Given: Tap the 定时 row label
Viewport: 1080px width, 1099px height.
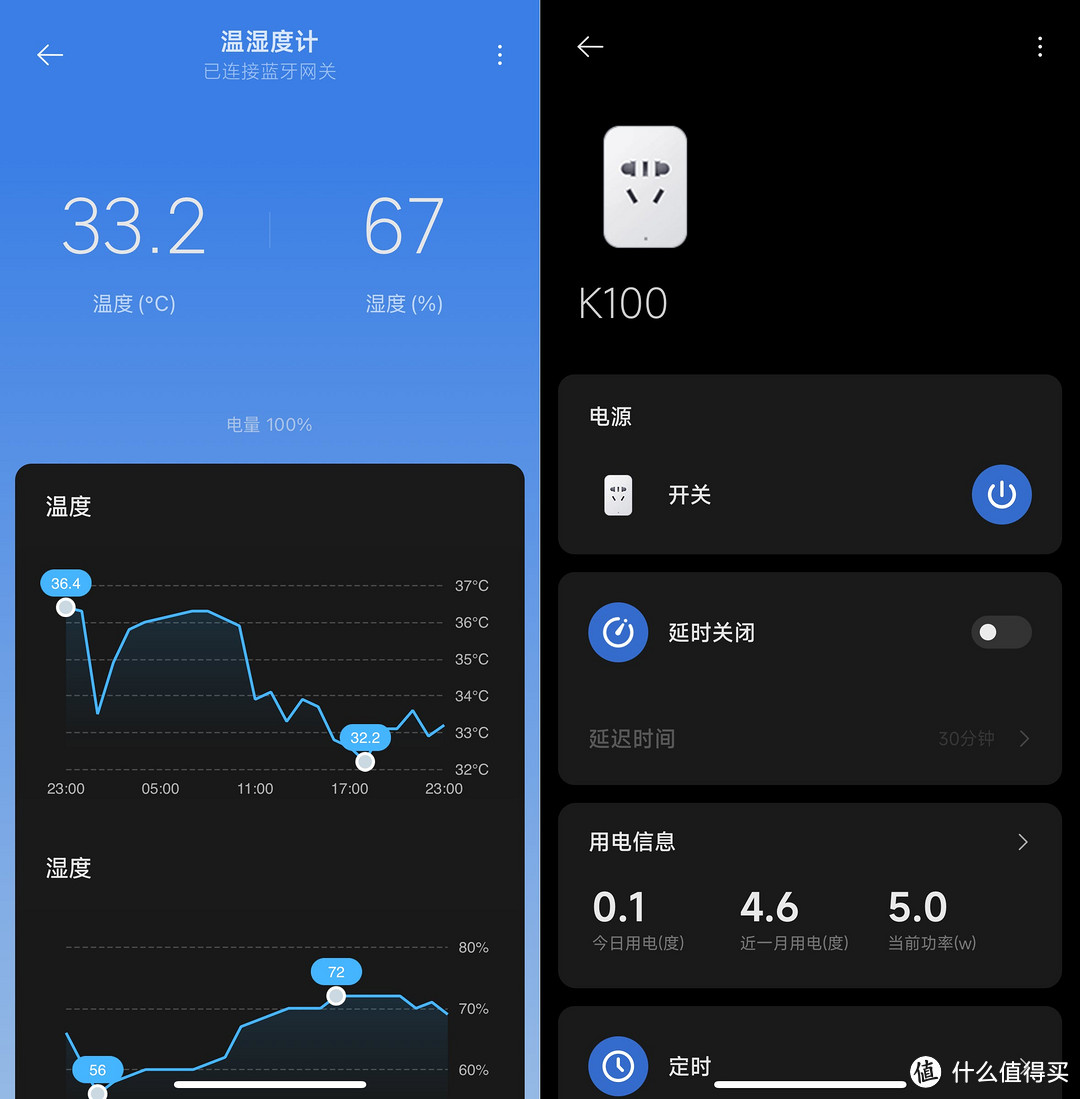Looking at the screenshot, I should 690,1066.
